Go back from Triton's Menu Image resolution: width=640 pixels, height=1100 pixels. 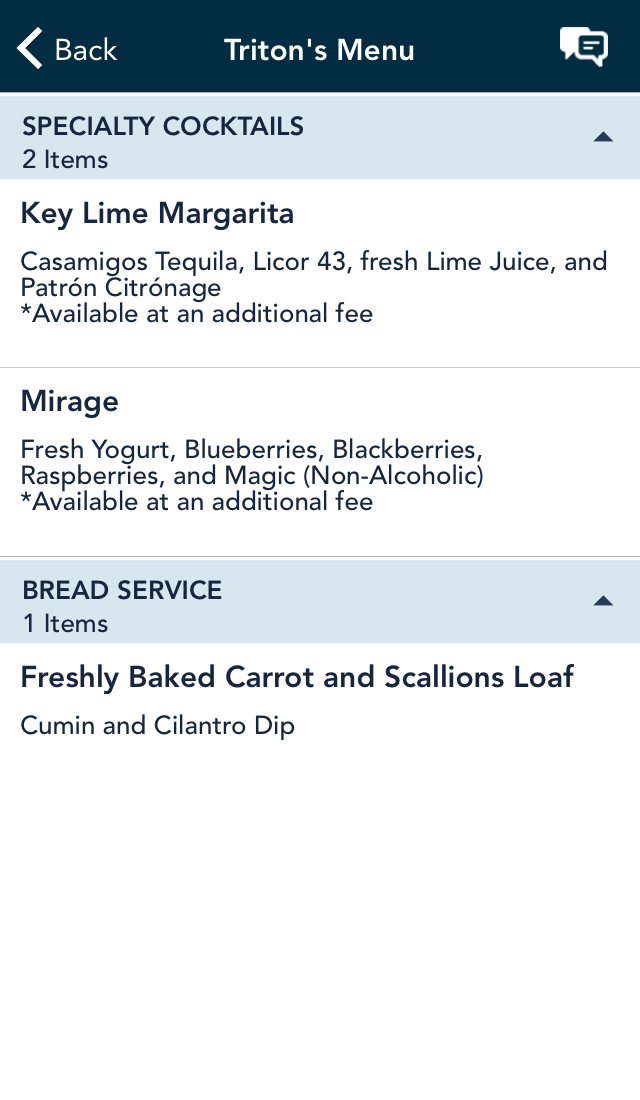pyautogui.click(x=67, y=48)
